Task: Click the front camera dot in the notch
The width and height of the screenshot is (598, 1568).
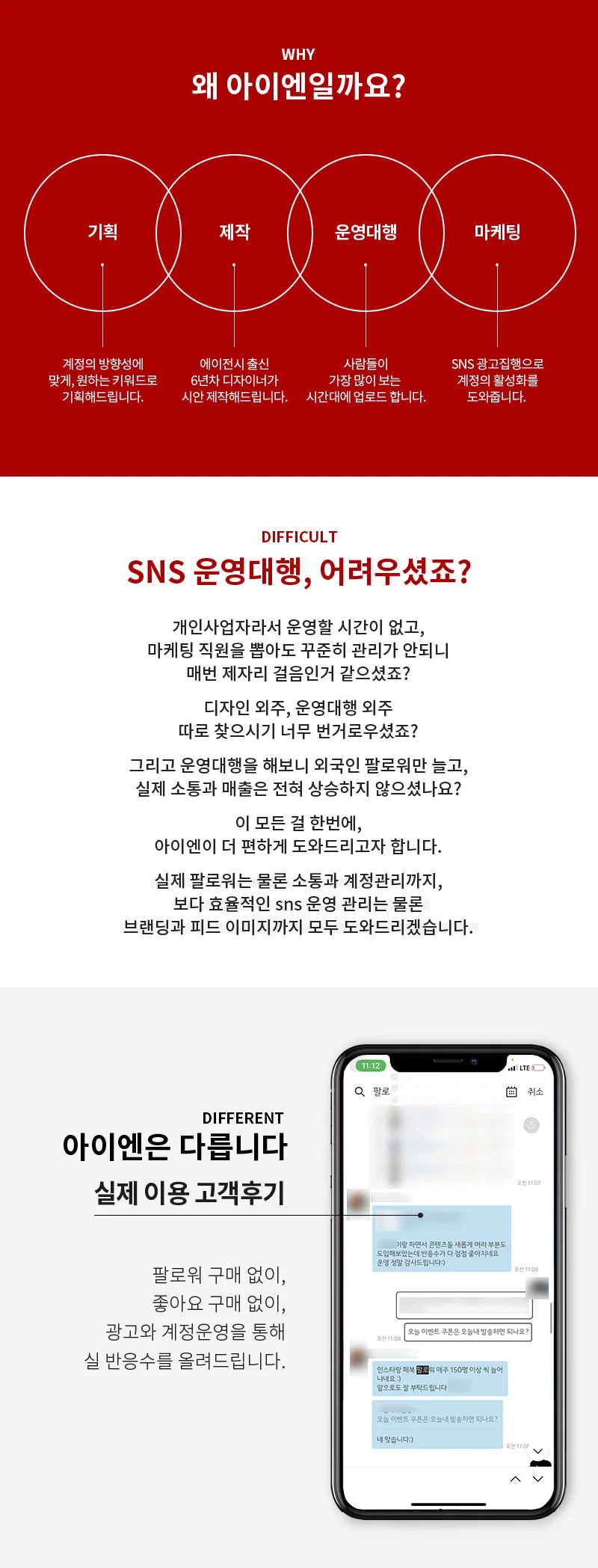Action: 472,1061
